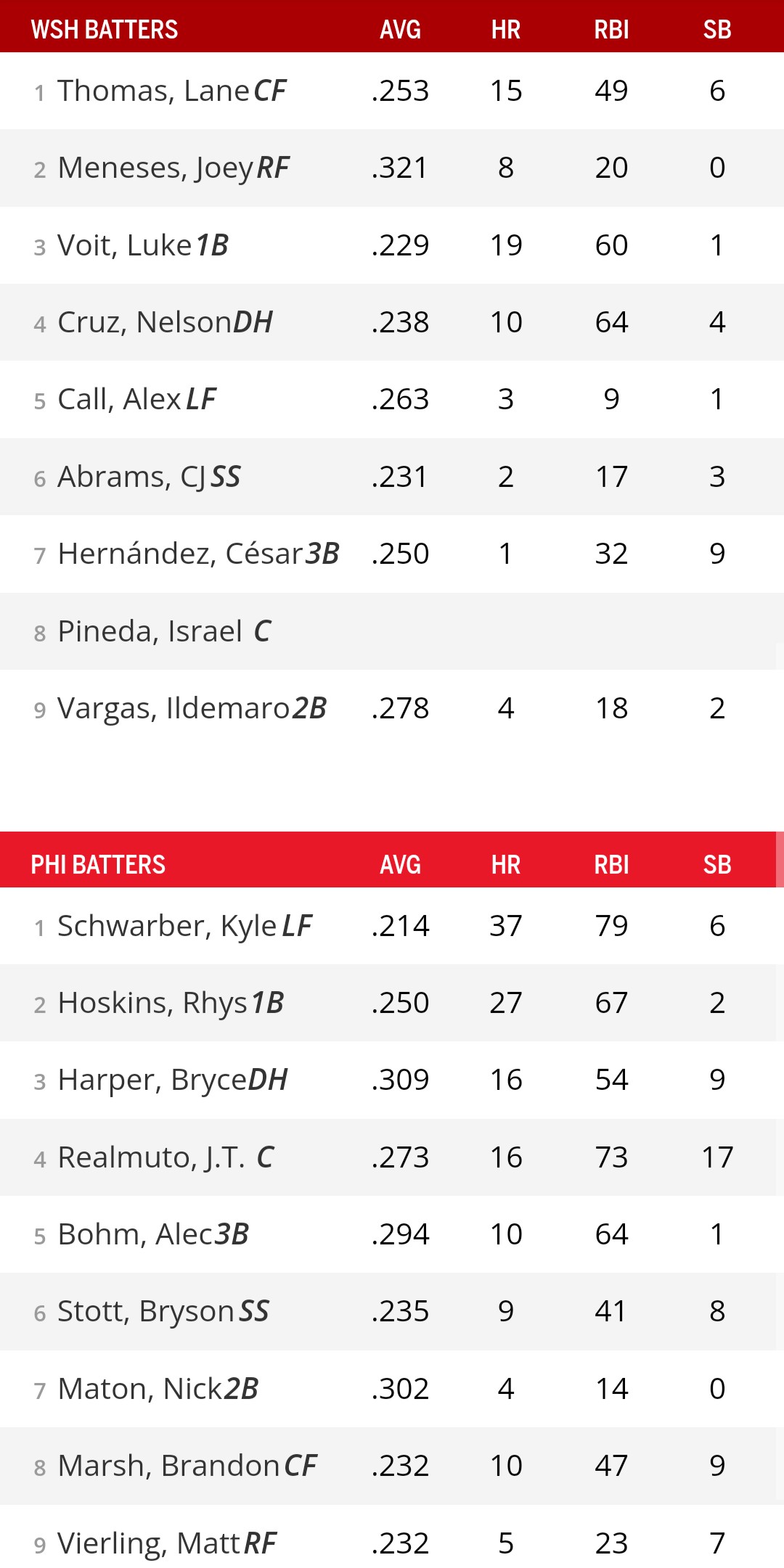Open J.T. Realmuto's player row
Screen dimensions: 784x1568
151,1158
